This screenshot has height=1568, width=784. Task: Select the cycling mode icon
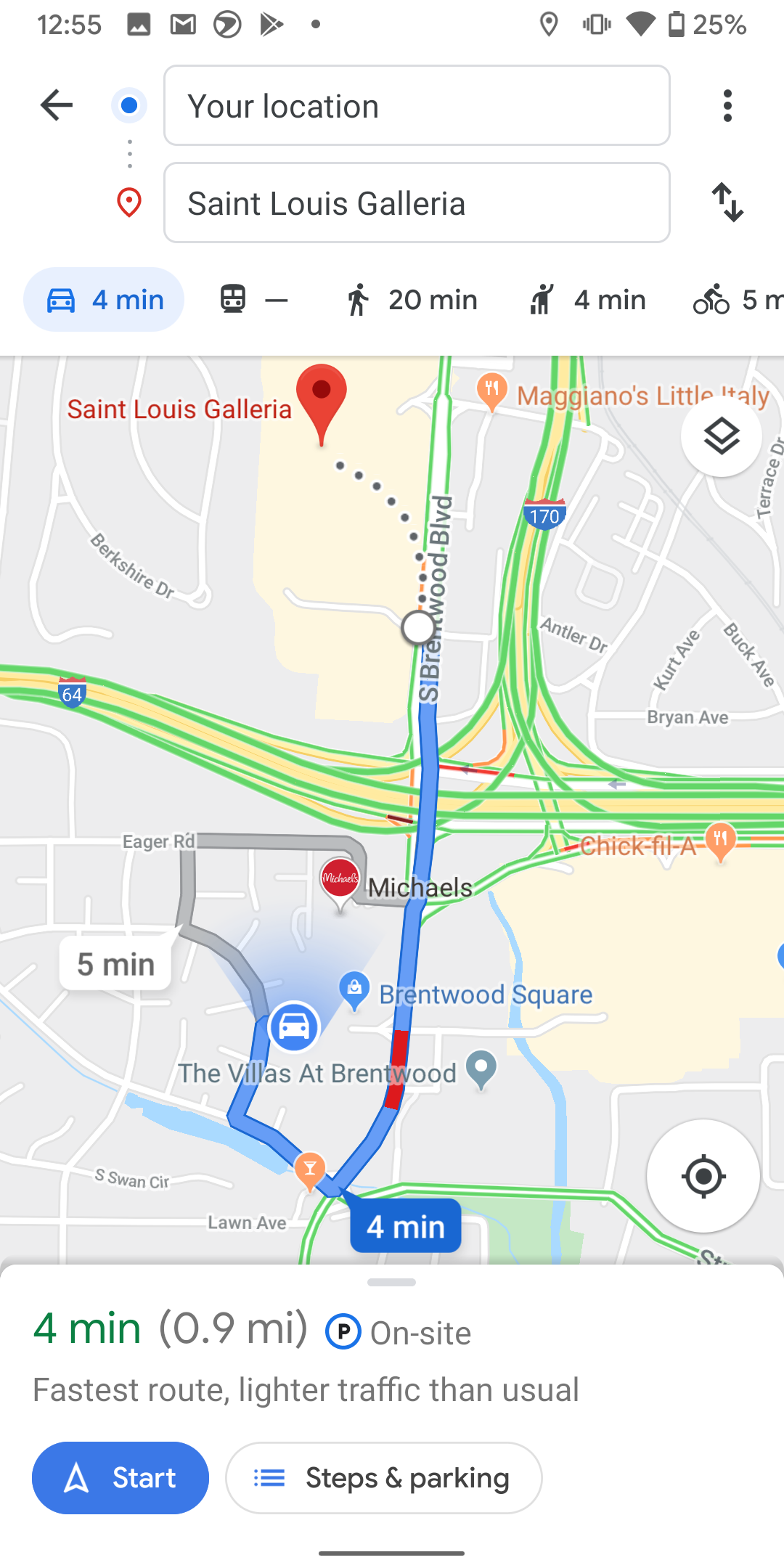[x=712, y=300]
